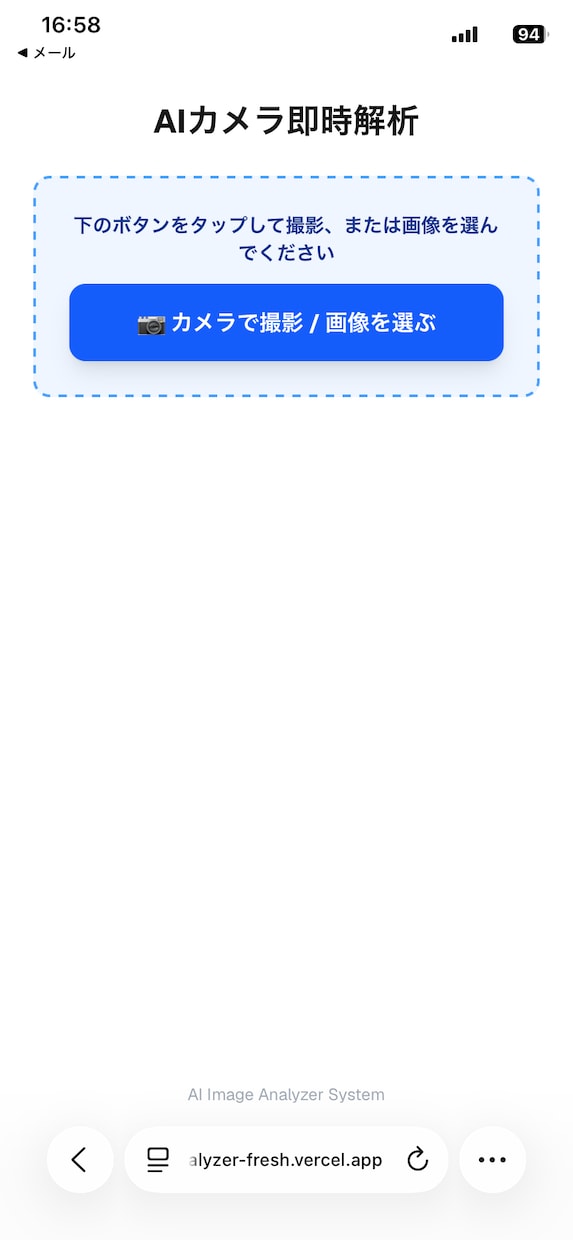Tap the vercel.app address bar URL
Viewport: 573px width, 1240px height.
click(286, 1160)
